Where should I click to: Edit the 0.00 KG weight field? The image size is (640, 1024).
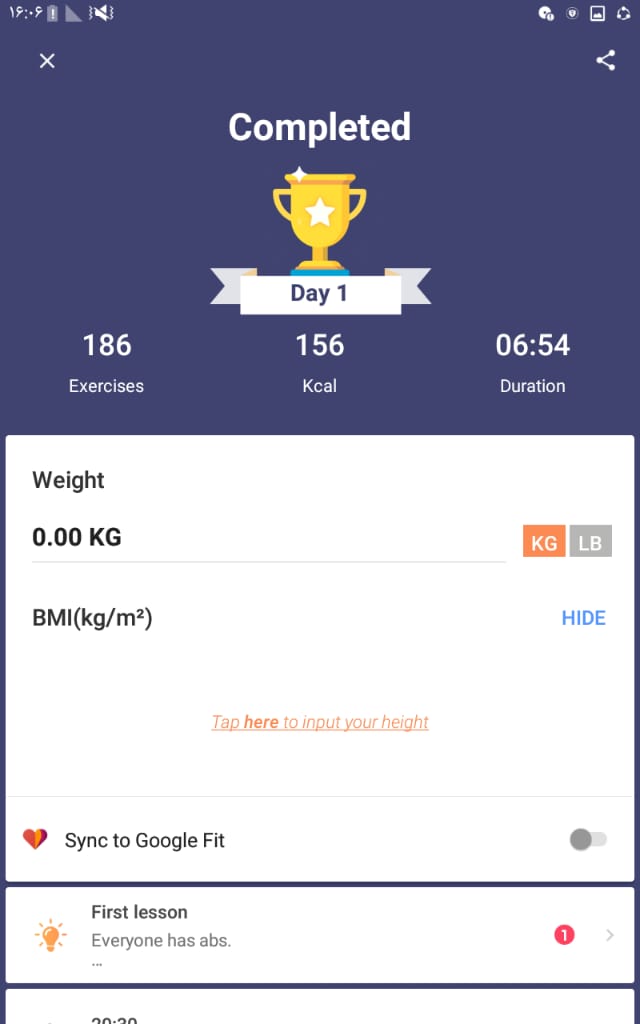268,538
